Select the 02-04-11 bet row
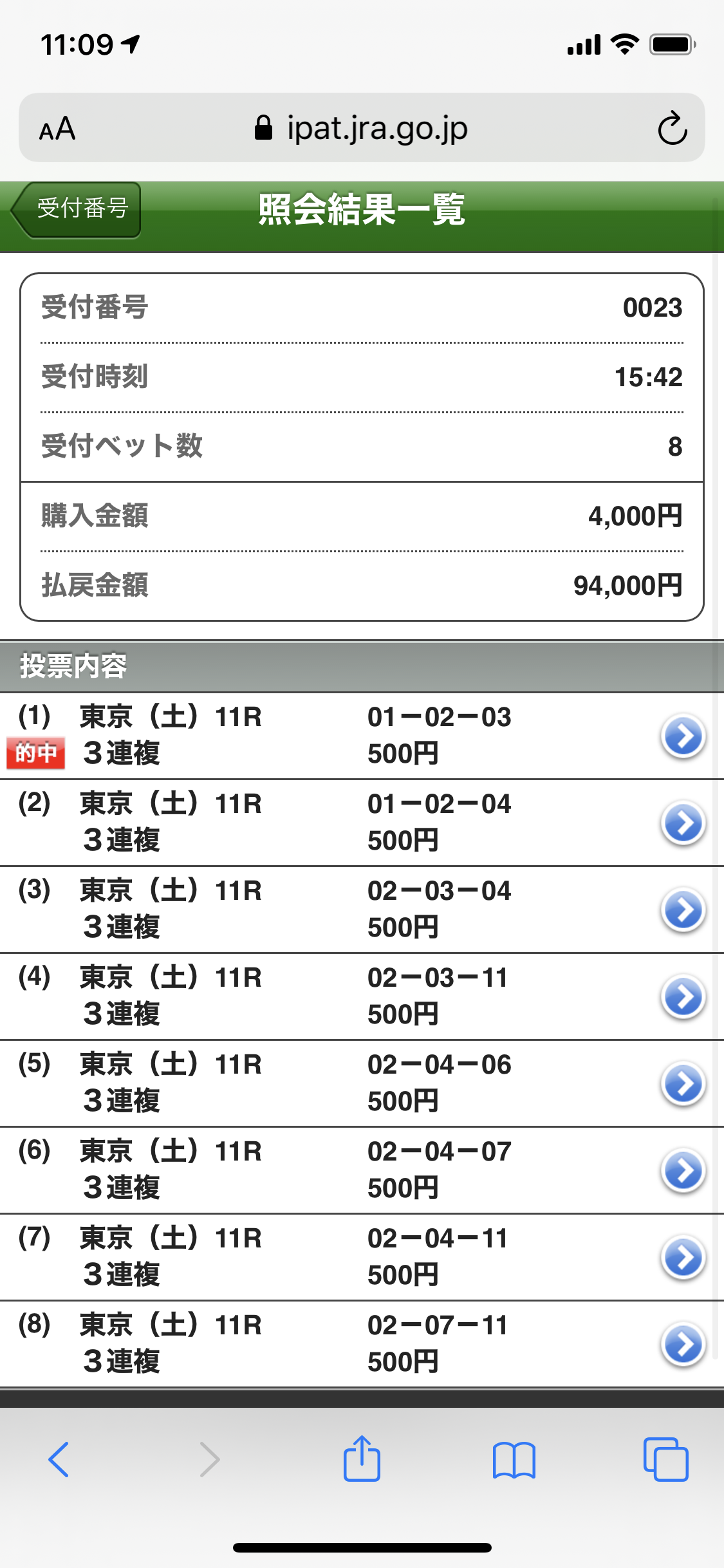Screen dimensions: 724x1568 tap(682, 1257)
